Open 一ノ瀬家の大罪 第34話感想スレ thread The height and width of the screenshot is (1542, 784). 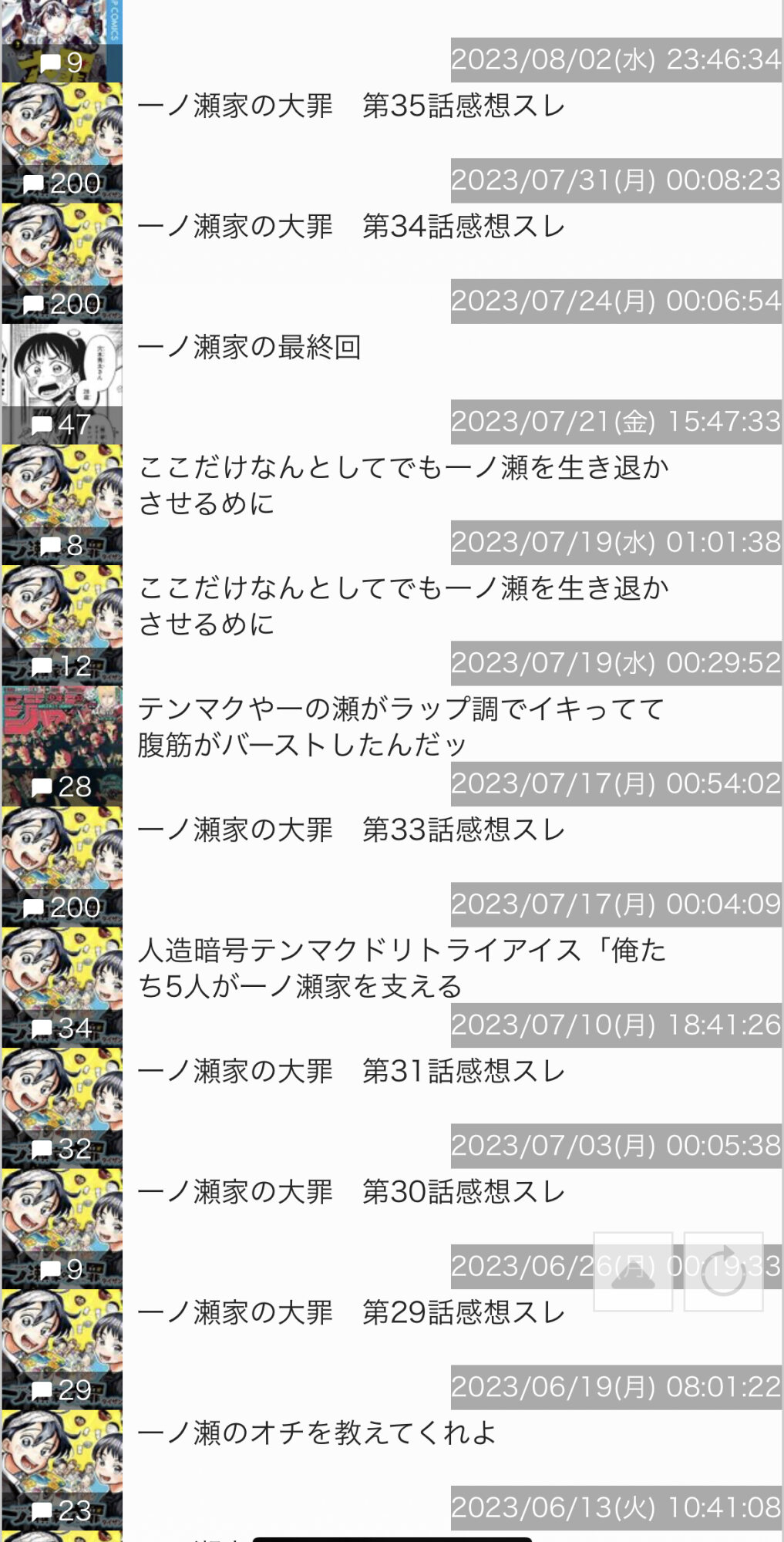click(392, 263)
